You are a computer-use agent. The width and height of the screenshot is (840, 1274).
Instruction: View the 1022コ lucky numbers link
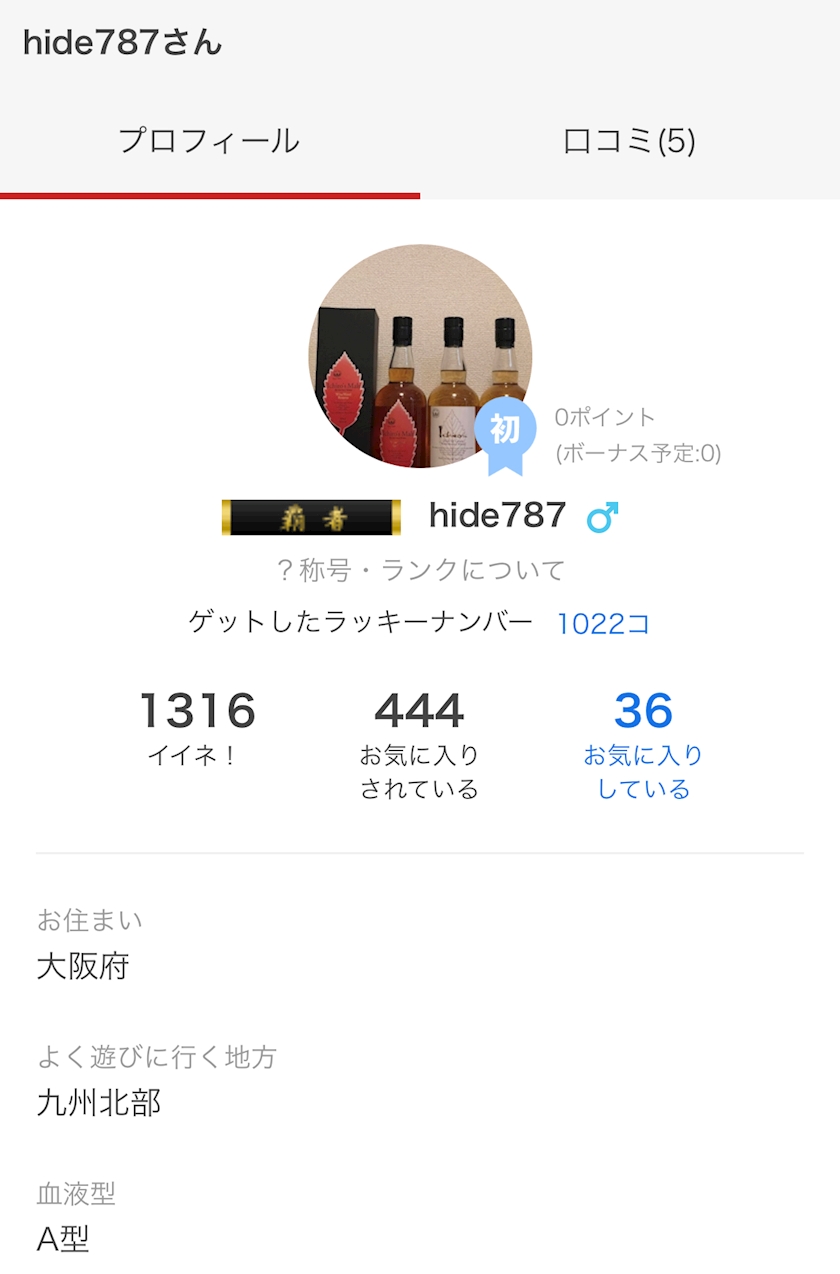(604, 624)
